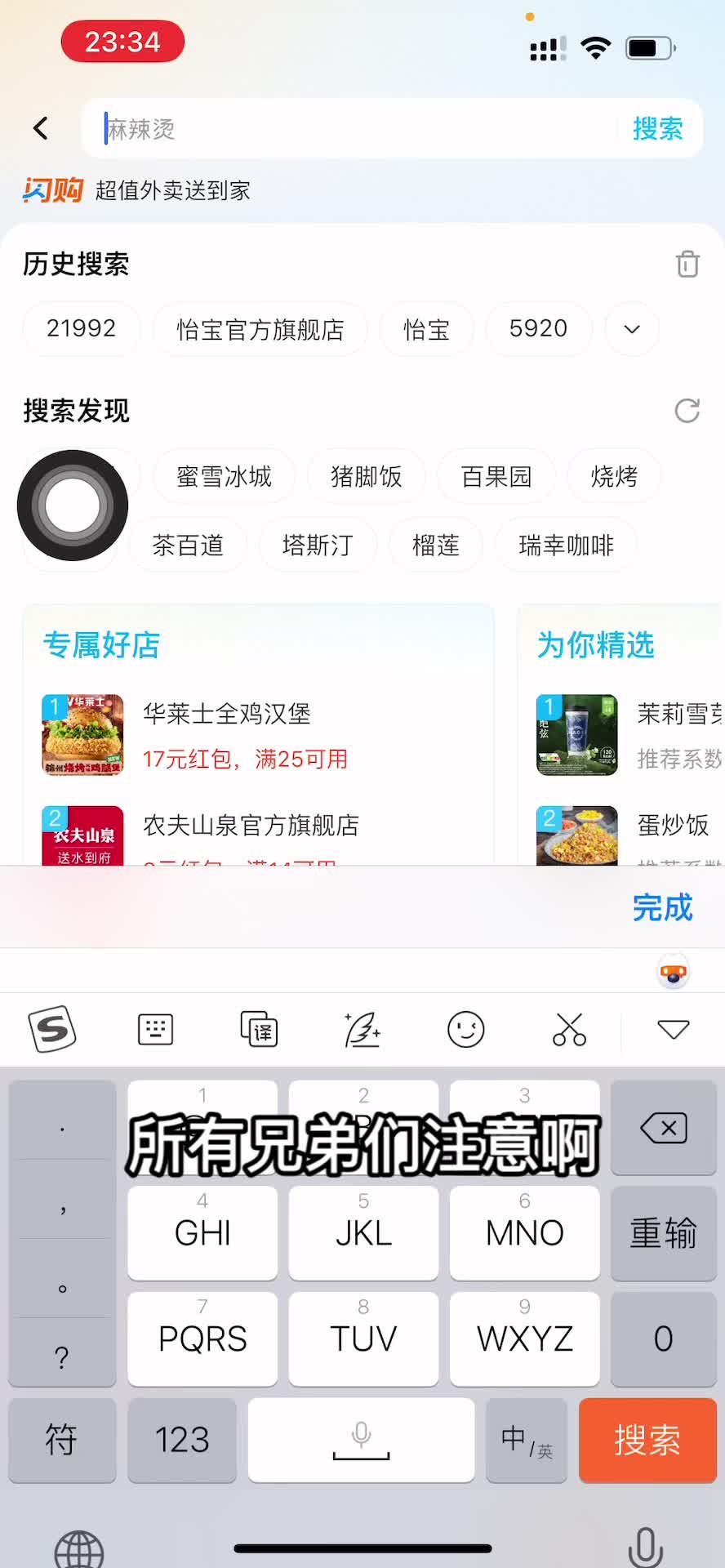Open the translation (译) tool icon

pos(258,1029)
